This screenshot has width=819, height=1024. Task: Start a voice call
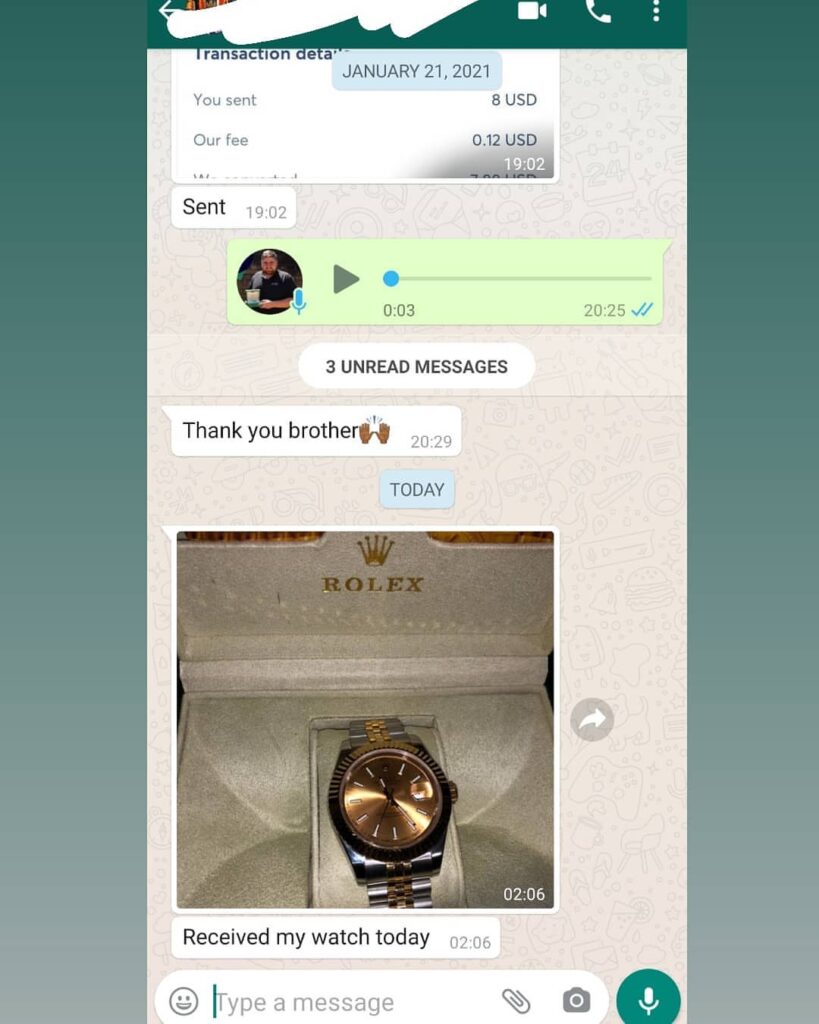[598, 11]
